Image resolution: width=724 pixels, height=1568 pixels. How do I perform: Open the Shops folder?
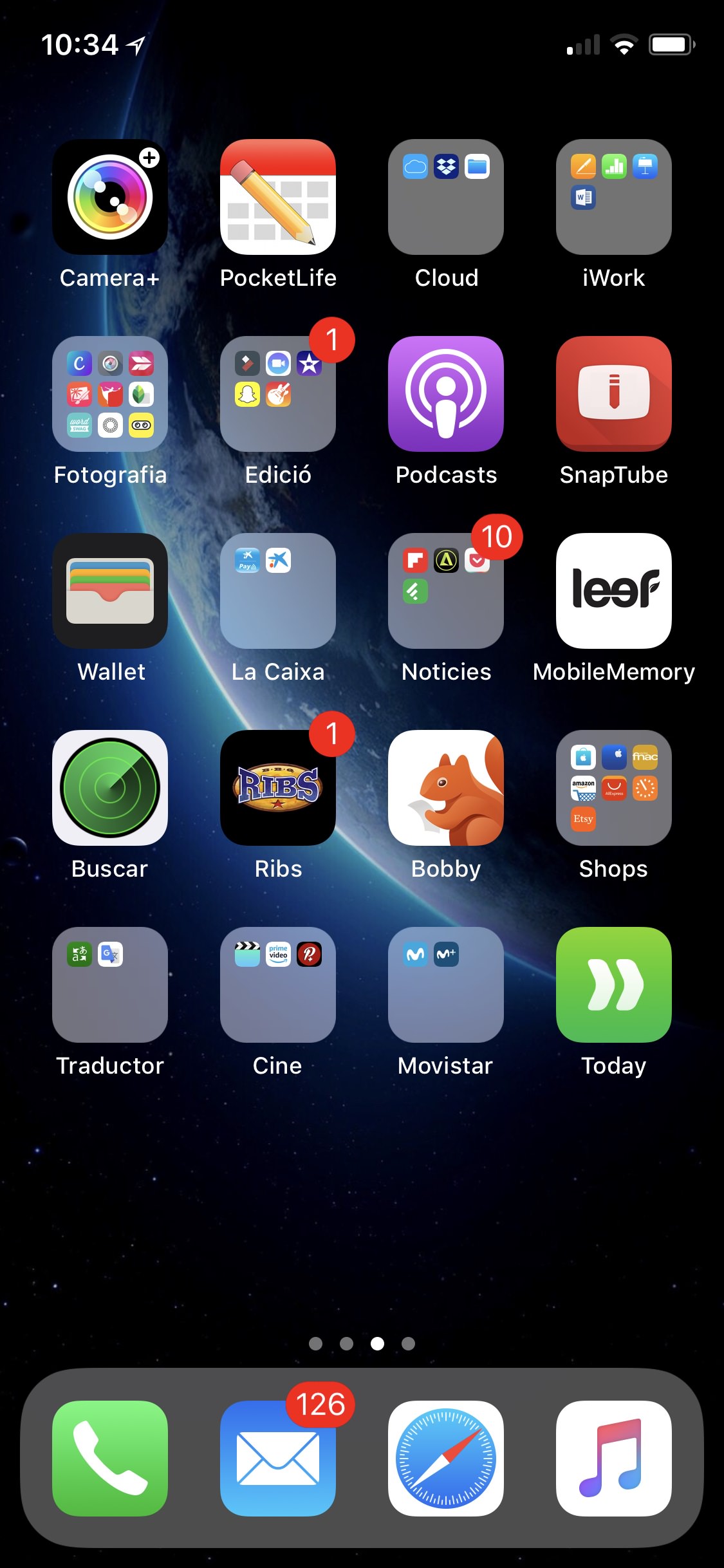tap(614, 788)
